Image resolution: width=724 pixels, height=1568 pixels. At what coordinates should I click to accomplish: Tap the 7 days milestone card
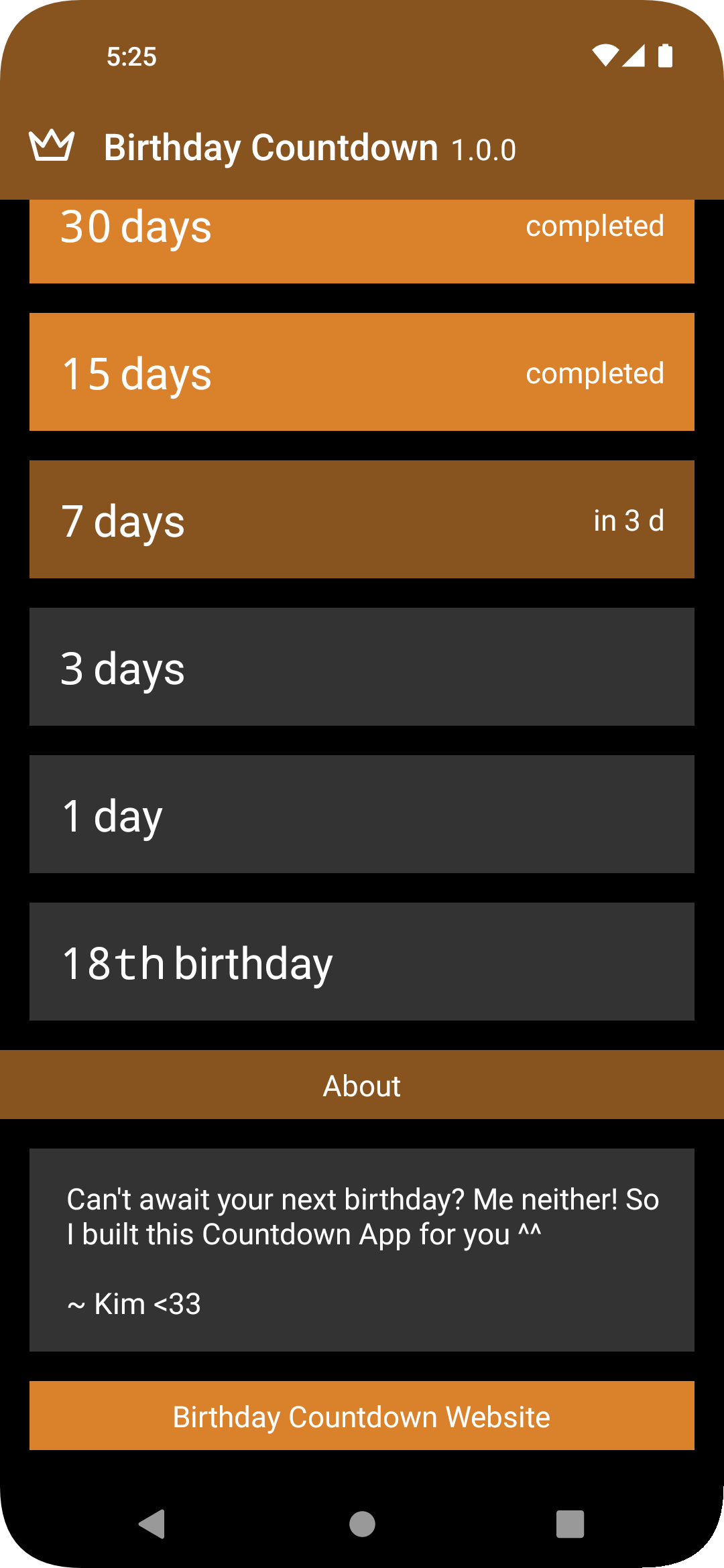click(362, 519)
